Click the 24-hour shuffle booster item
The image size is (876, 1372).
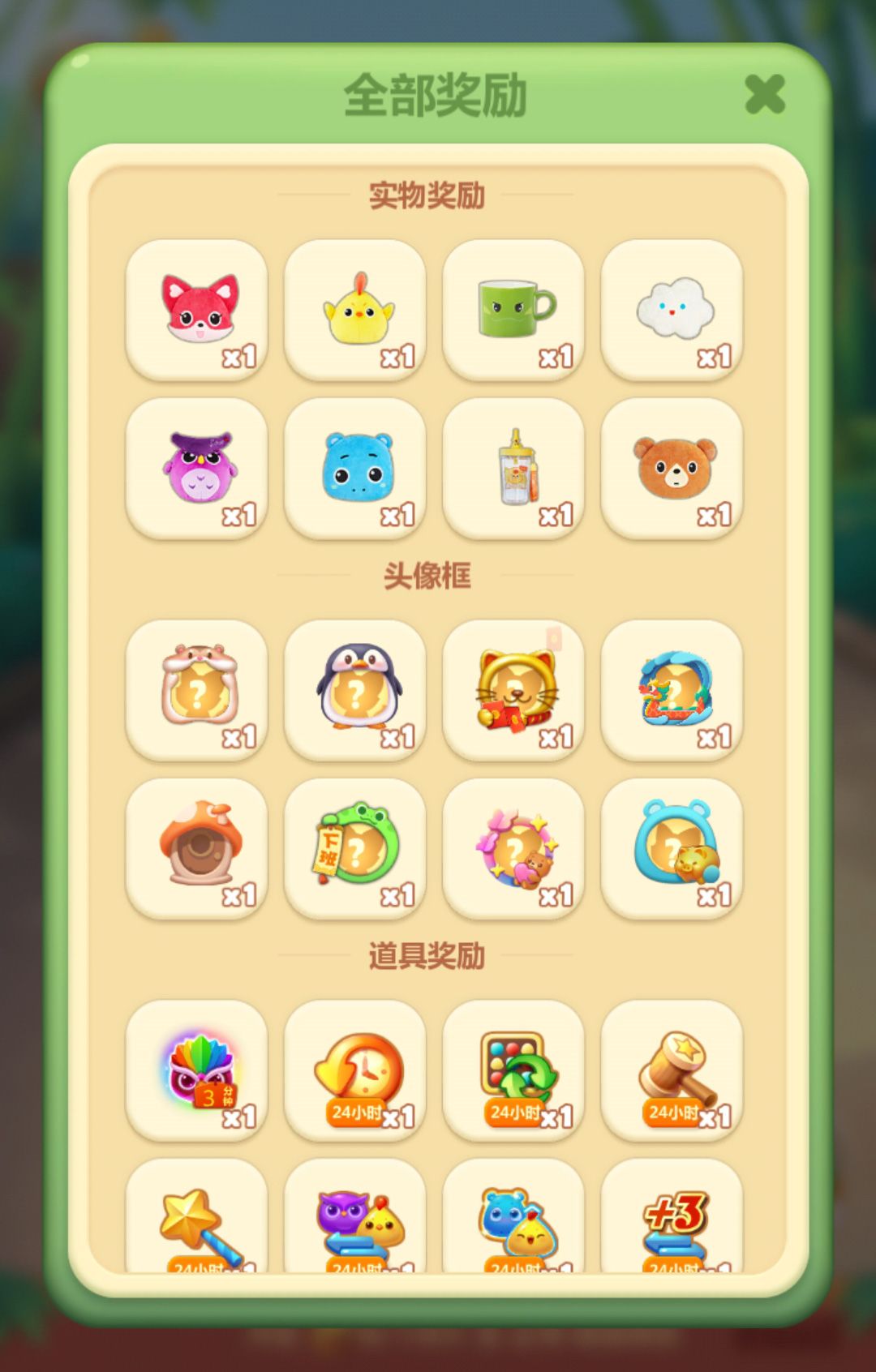click(514, 1070)
